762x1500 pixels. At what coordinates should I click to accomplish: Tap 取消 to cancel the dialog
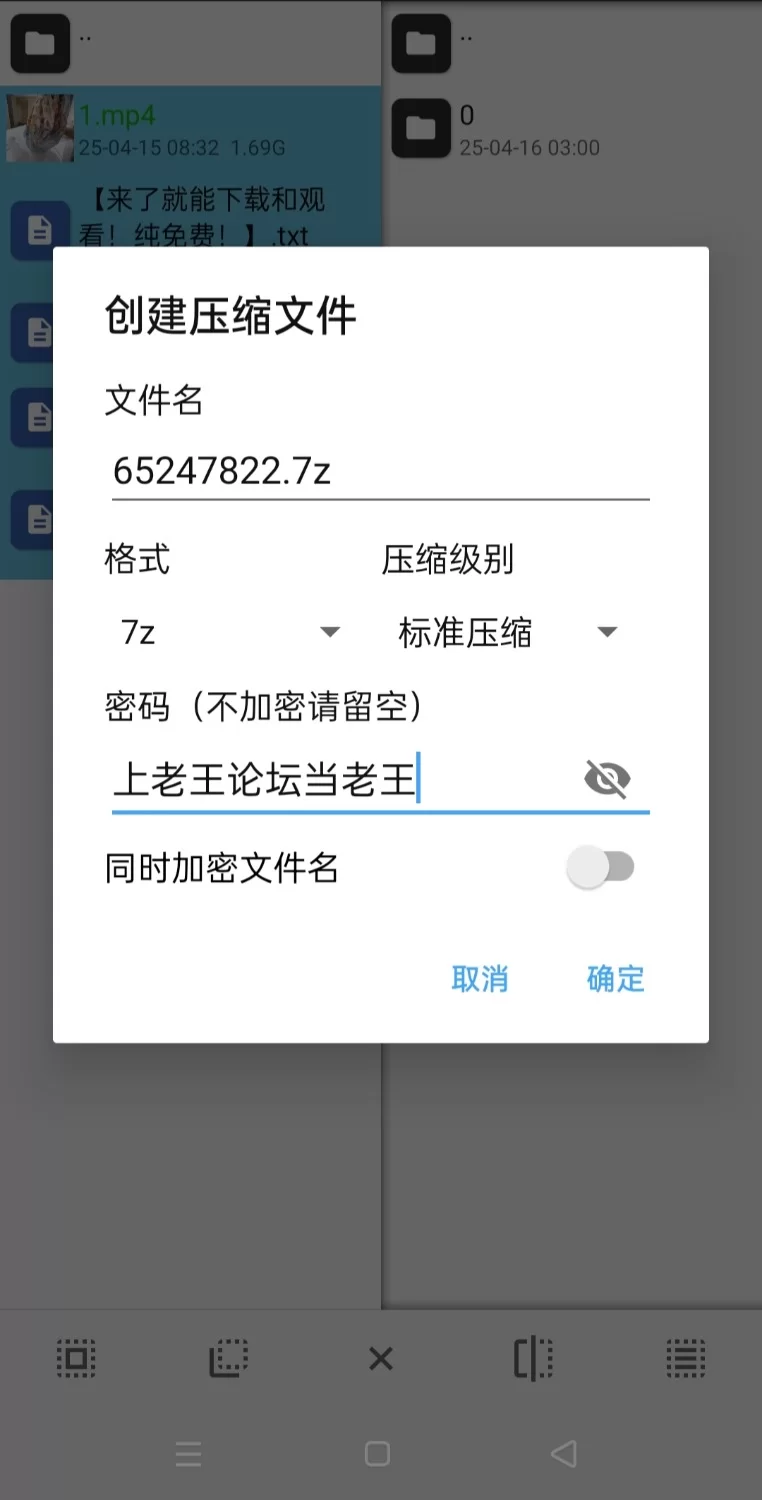click(x=480, y=979)
